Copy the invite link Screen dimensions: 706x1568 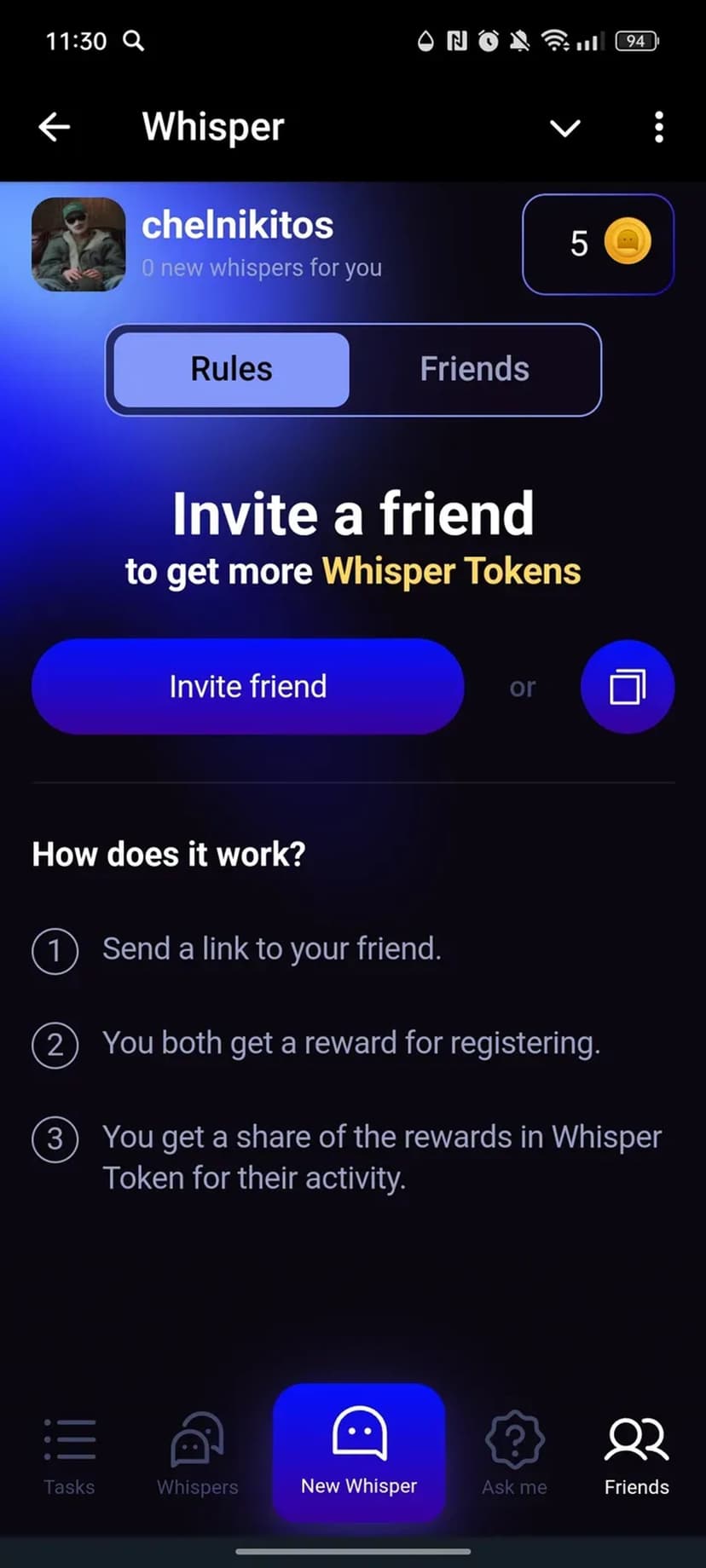(x=627, y=687)
